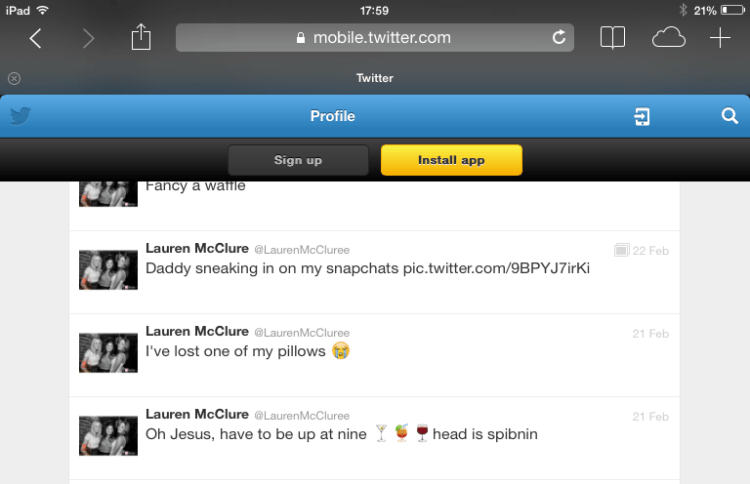
Task: Close the Twitter tab
Action: coord(14,78)
